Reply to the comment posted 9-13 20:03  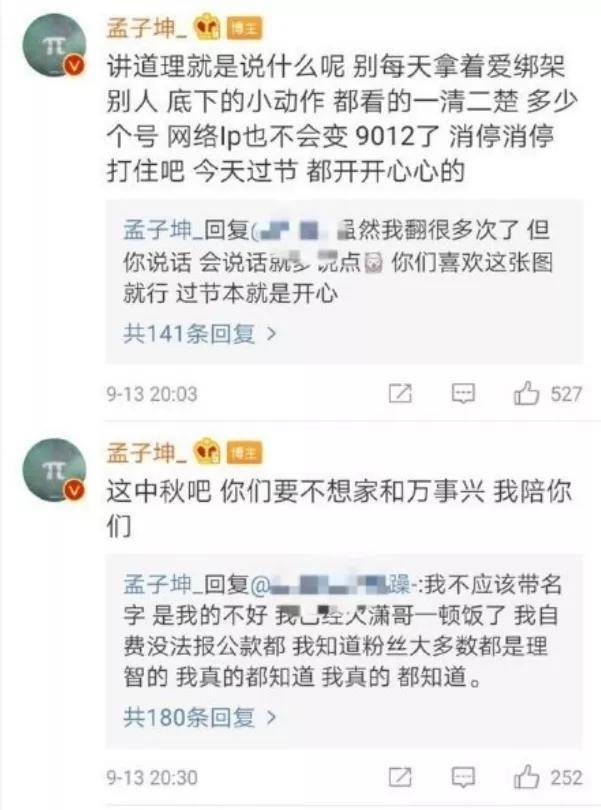(x=463, y=394)
